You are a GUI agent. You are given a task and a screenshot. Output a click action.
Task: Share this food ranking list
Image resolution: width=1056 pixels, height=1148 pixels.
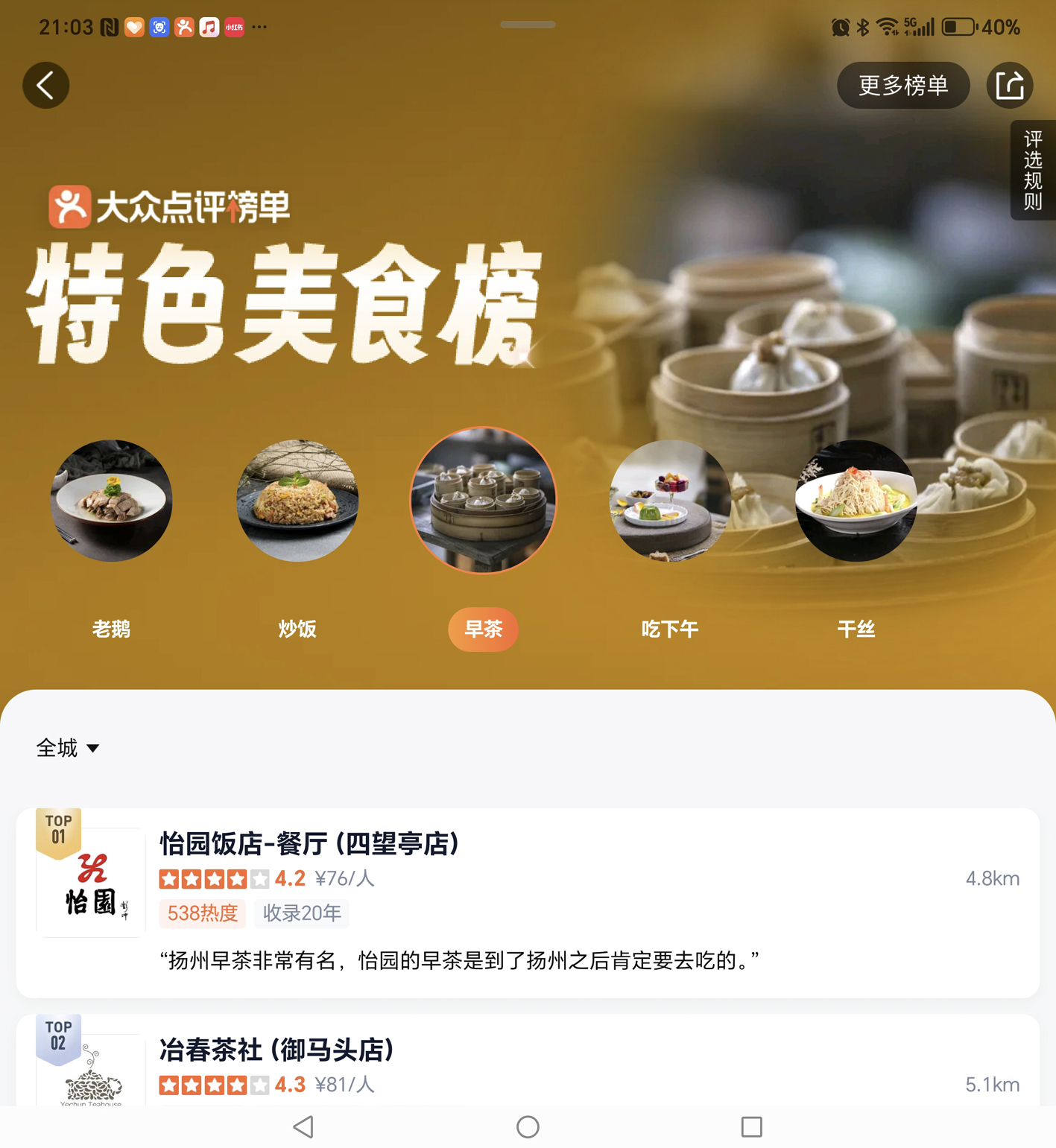(x=1009, y=85)
